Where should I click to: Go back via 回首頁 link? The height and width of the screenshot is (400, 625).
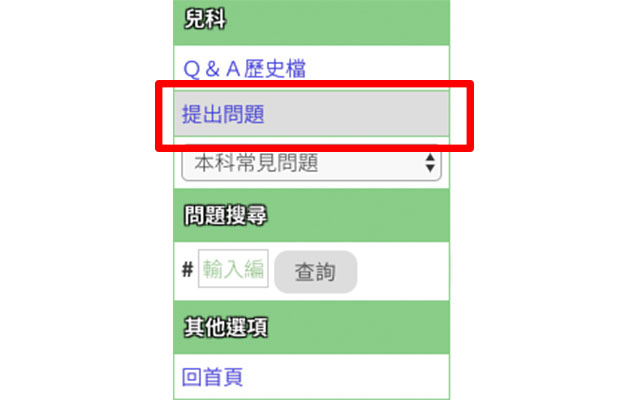(x=212, y=377)
